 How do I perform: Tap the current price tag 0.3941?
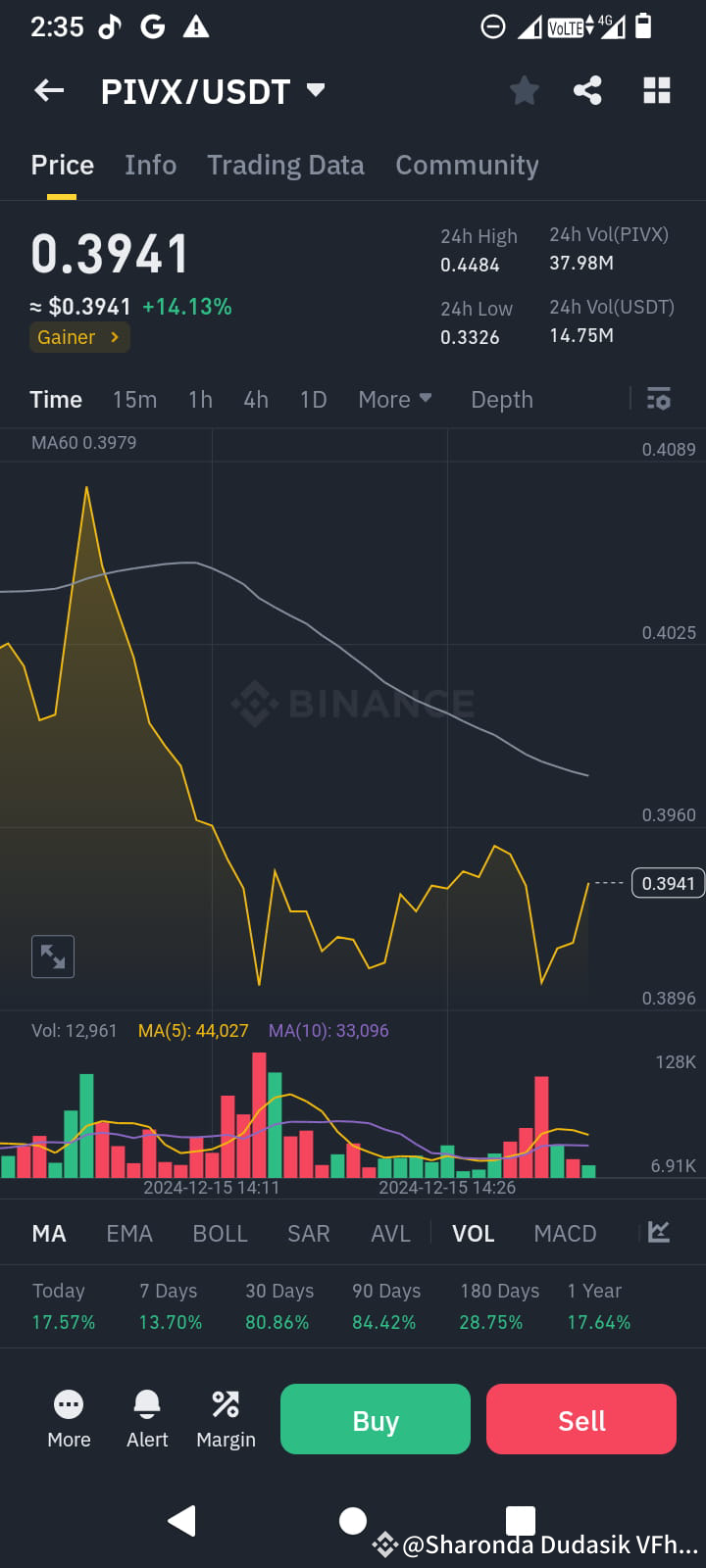coord(670,882)
